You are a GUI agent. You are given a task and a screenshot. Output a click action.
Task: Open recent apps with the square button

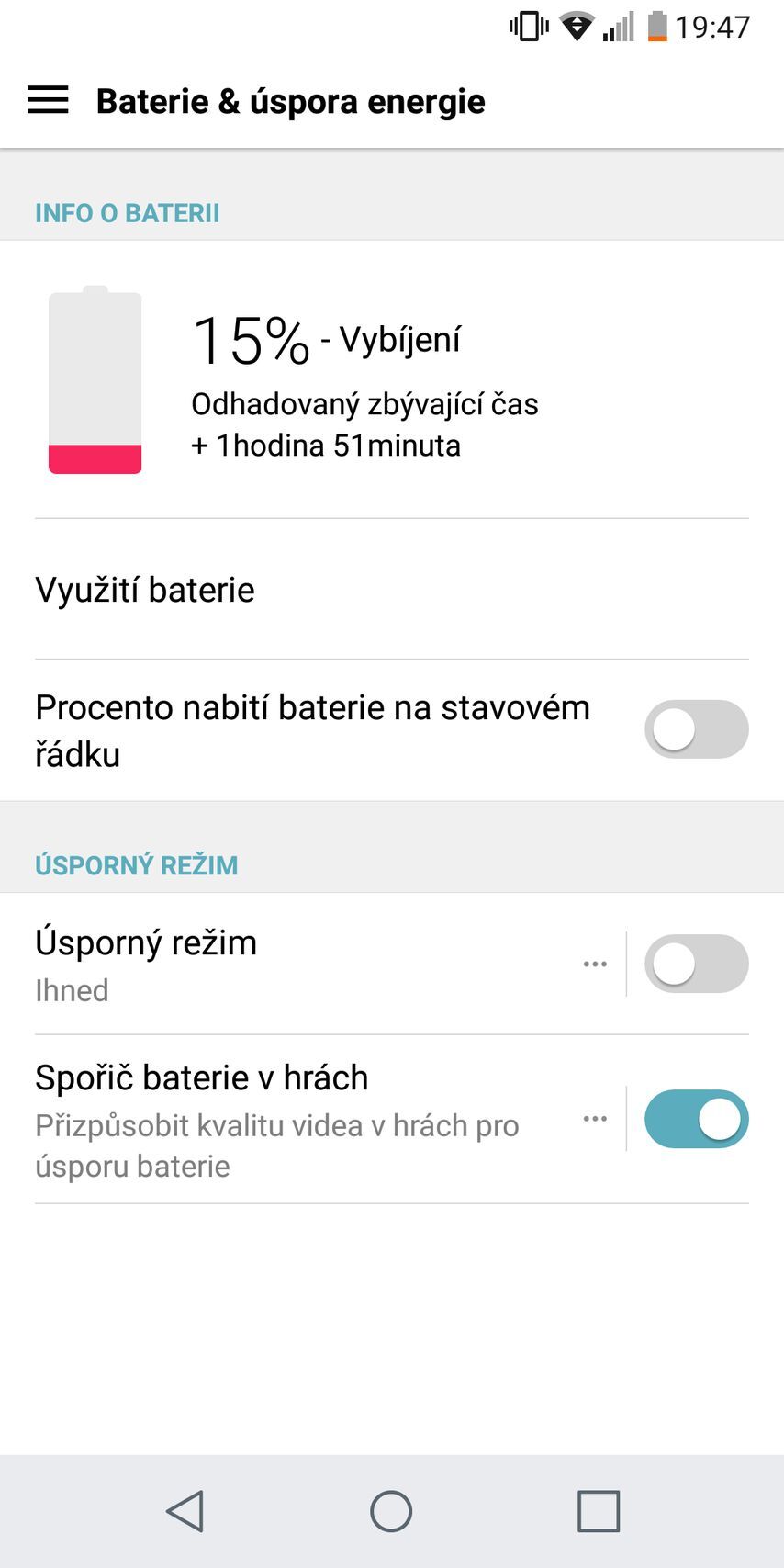pos(598,1509)
